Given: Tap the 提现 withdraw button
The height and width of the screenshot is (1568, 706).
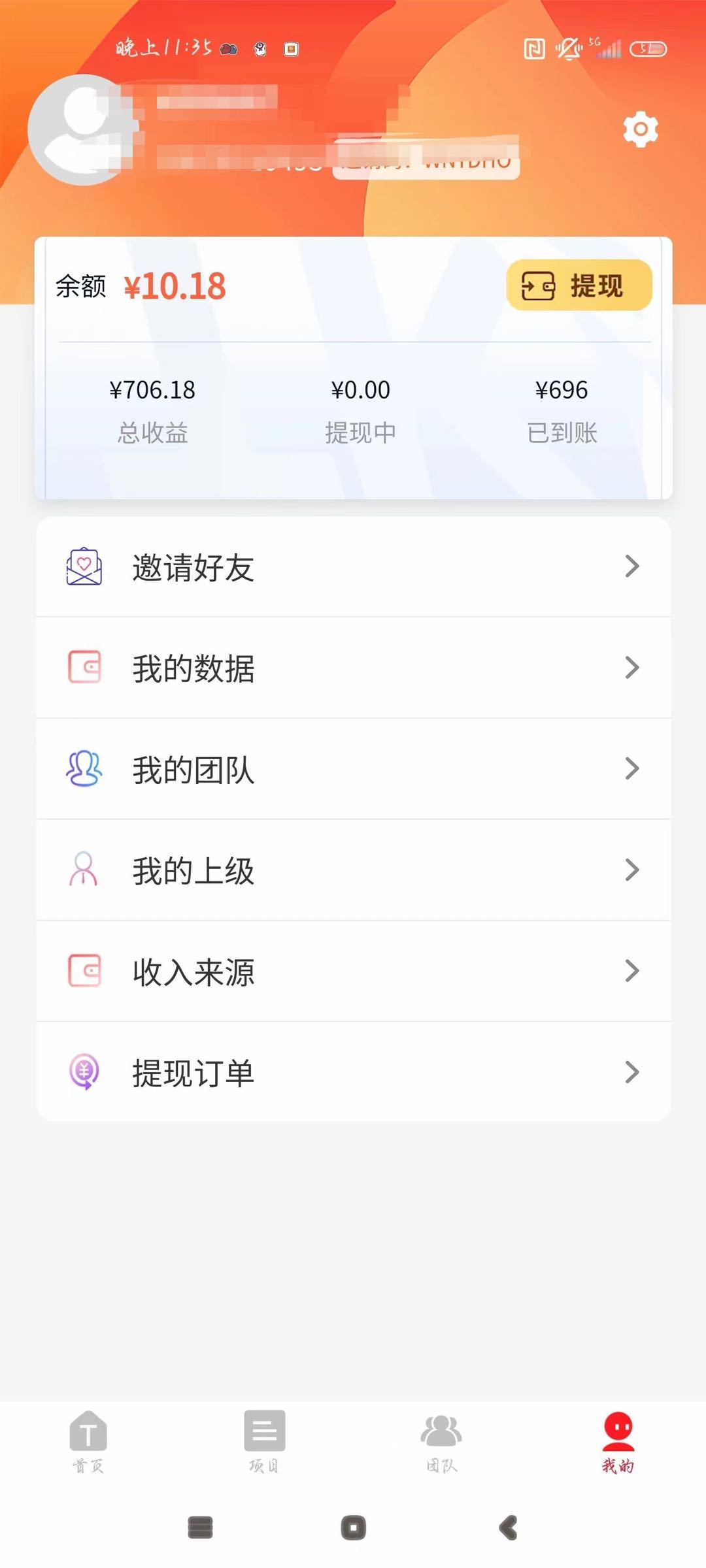Looking at the screenshot, I should click(x=579, y=285).
